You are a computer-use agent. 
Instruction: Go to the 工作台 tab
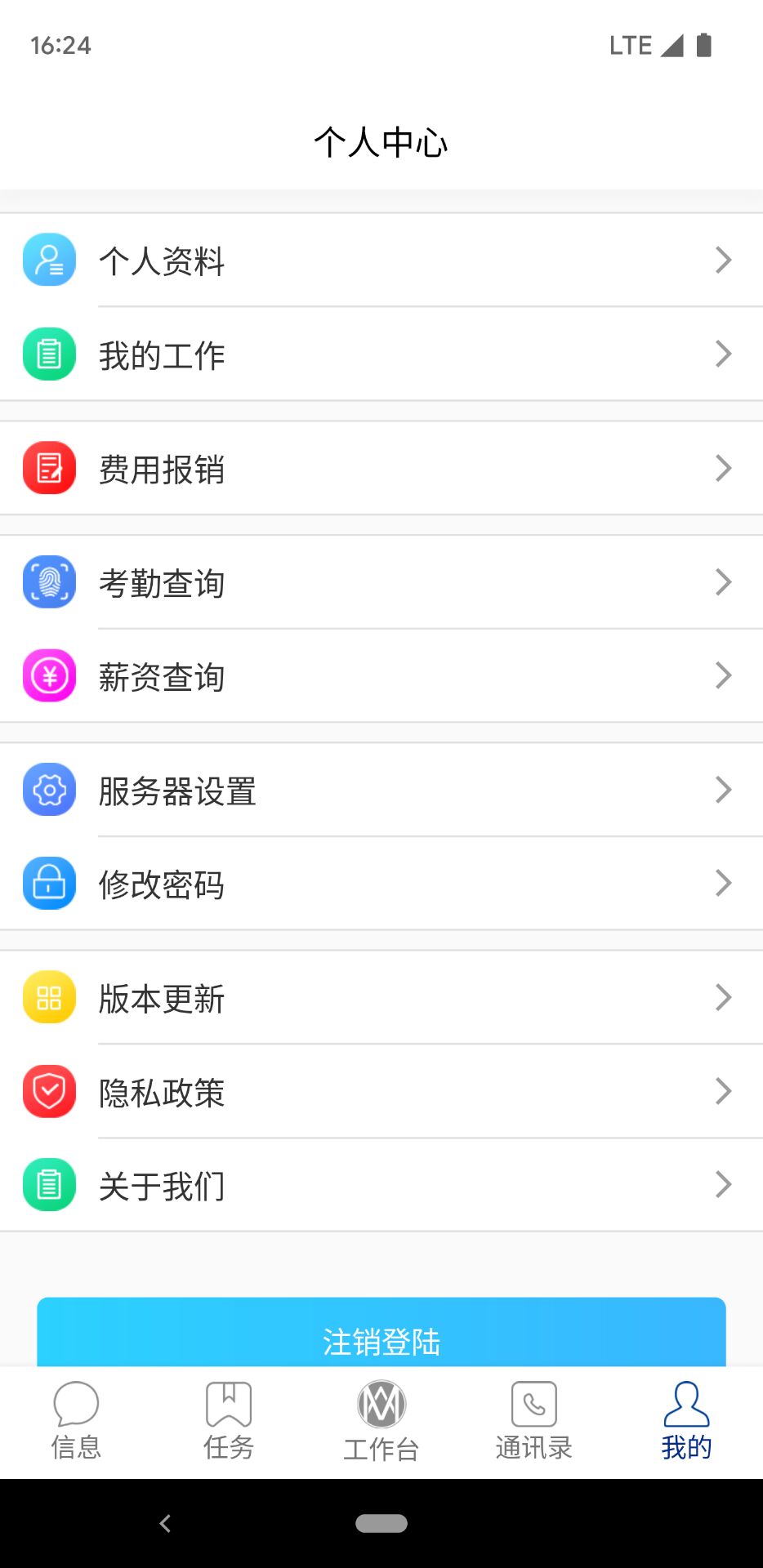click(381, 1421)
